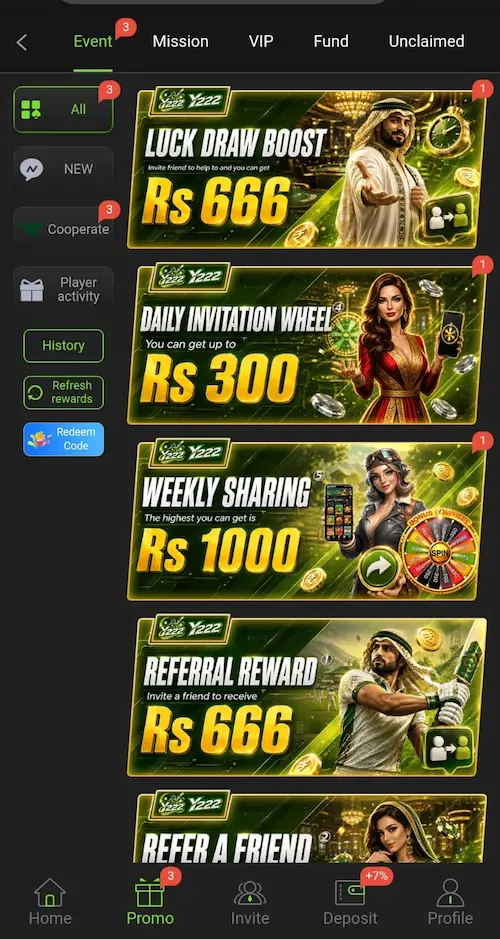Switch to the Mission tab
The image size is (500, 939).
[180, 41]
